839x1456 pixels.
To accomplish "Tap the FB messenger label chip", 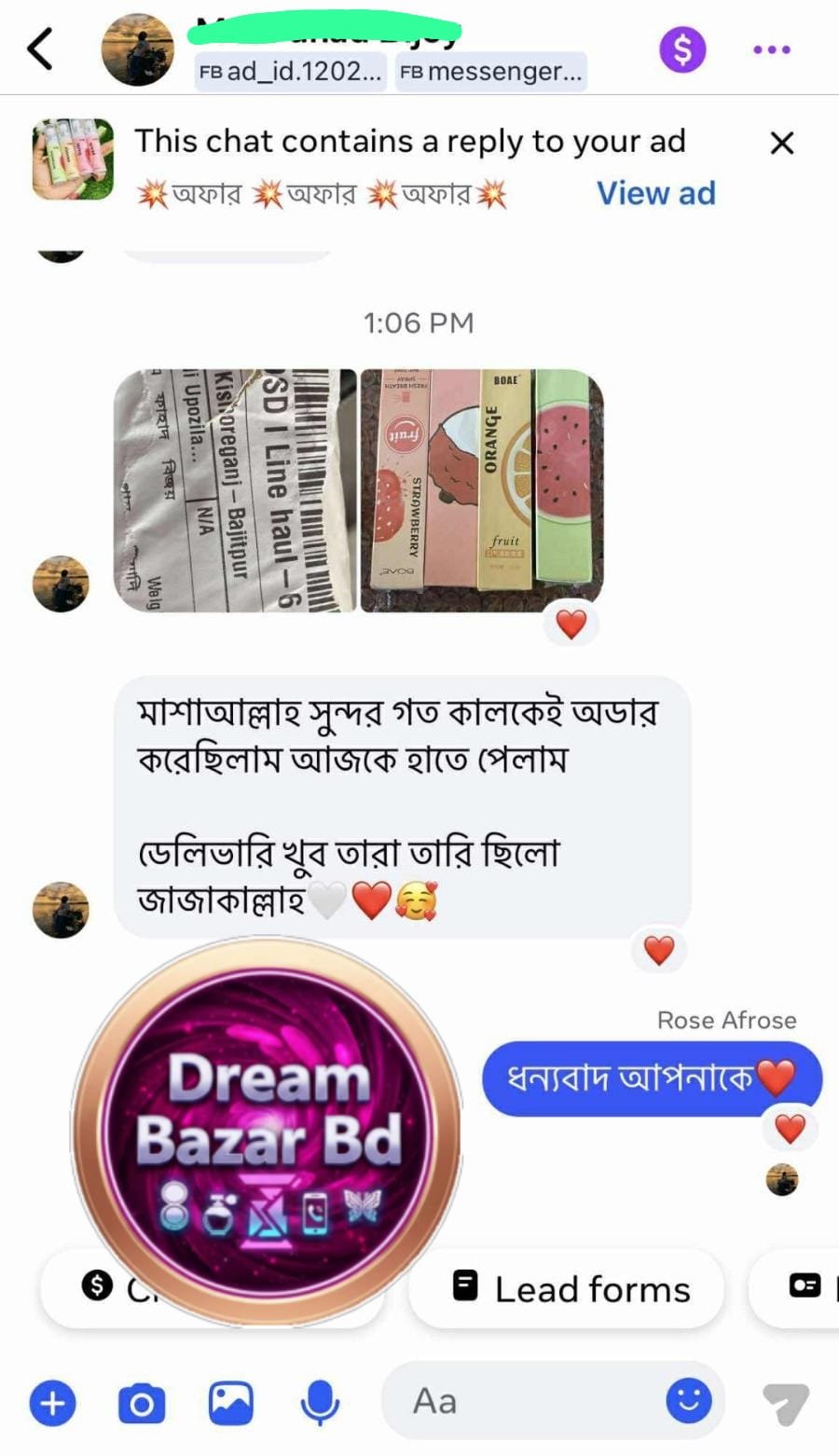I will pyautogui.click(x=491, y=72).
